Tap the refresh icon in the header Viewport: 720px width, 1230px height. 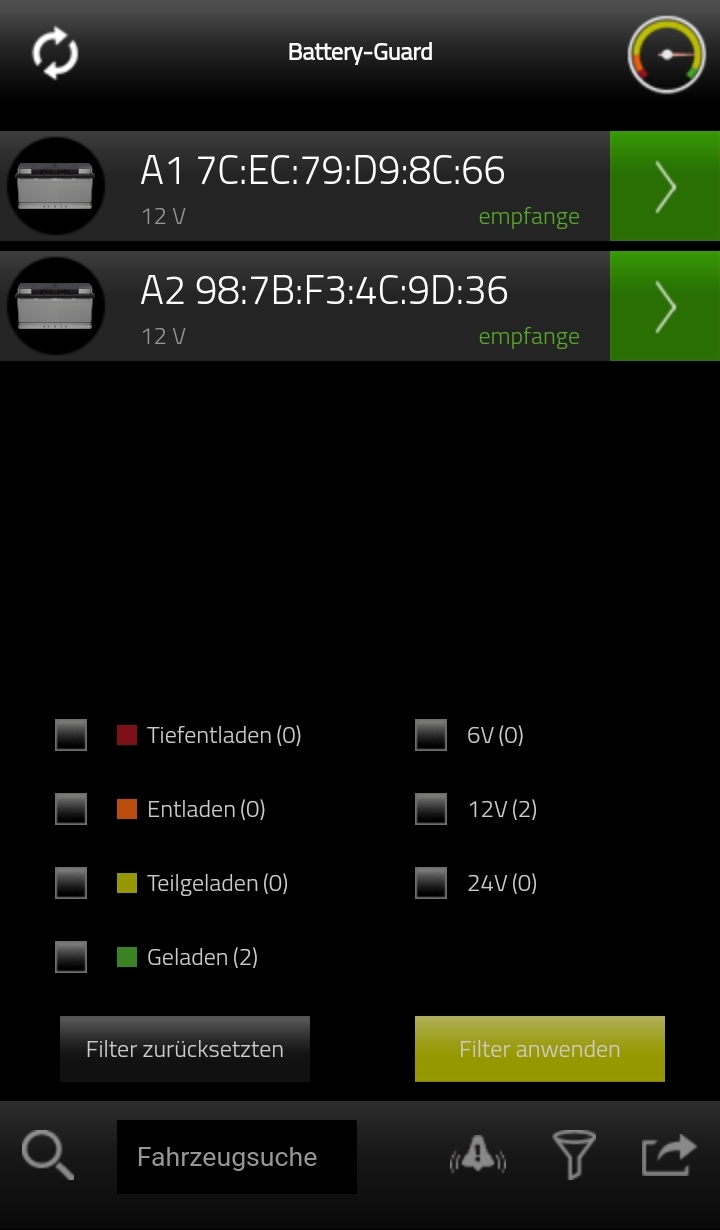coord(55,54)
